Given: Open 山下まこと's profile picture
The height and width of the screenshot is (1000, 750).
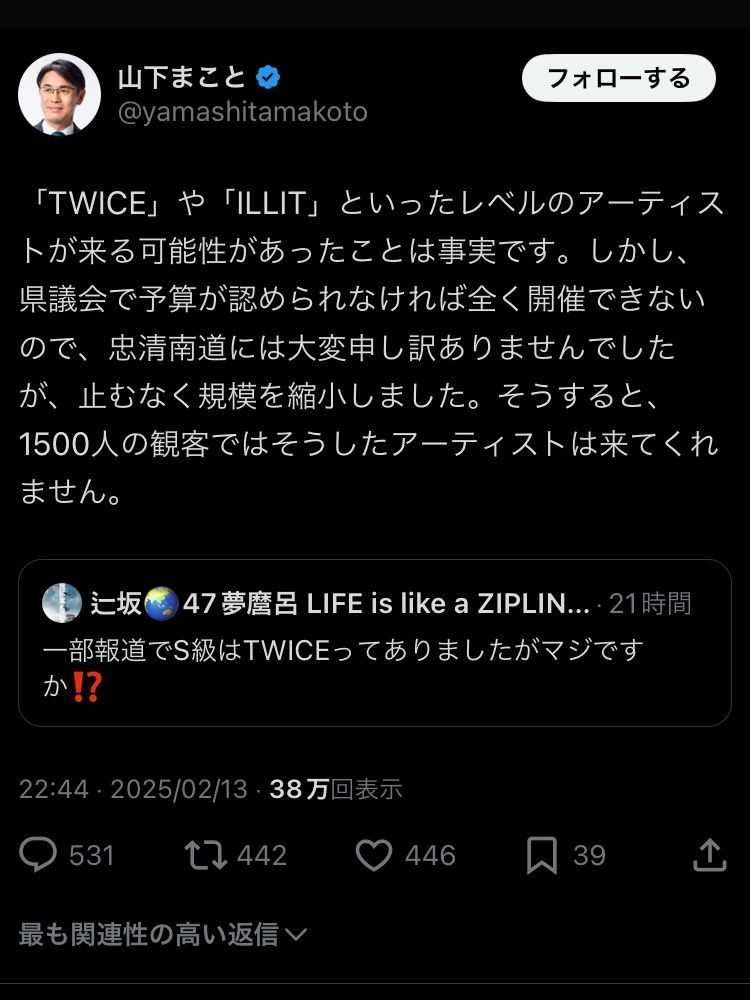Looking at the screenshot, I should [60, 95].
